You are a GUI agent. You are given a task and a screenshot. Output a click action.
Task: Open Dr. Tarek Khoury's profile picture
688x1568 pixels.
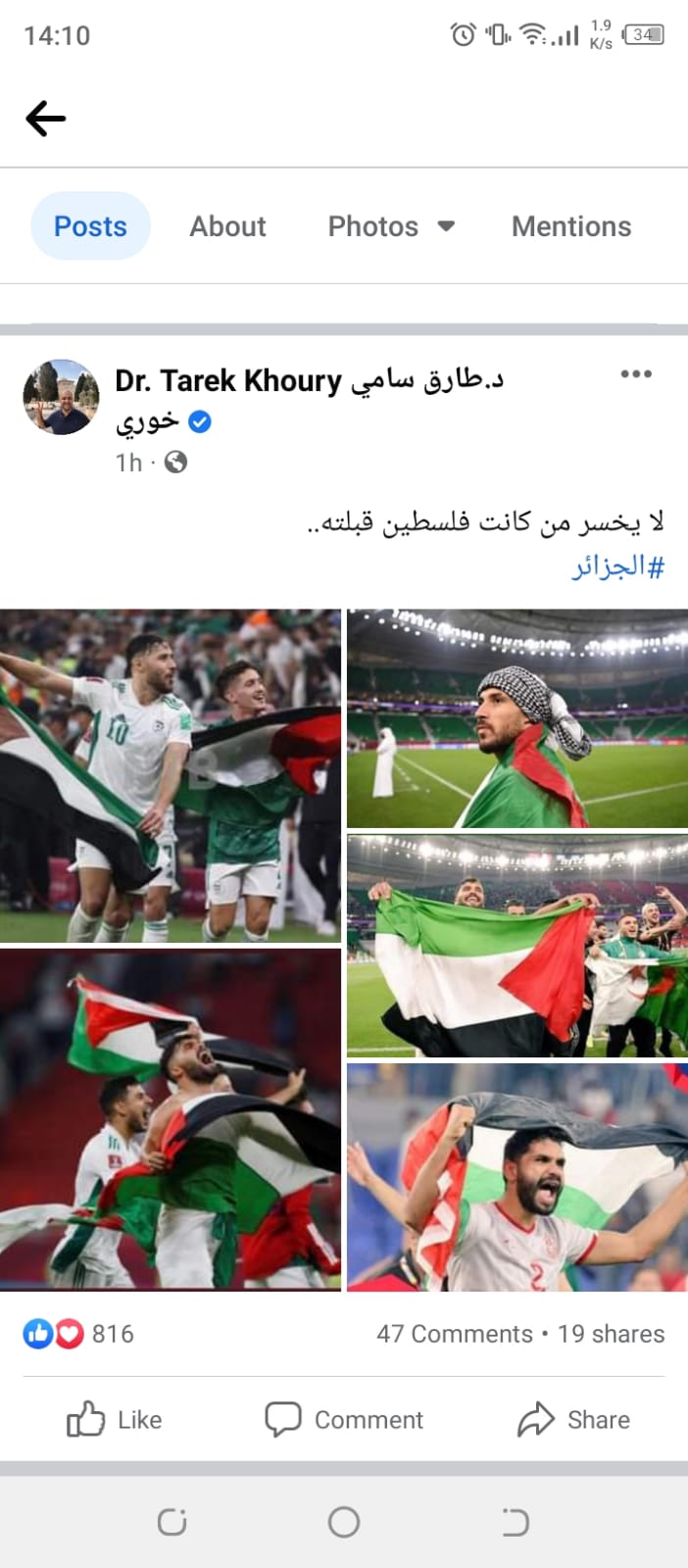61,397
